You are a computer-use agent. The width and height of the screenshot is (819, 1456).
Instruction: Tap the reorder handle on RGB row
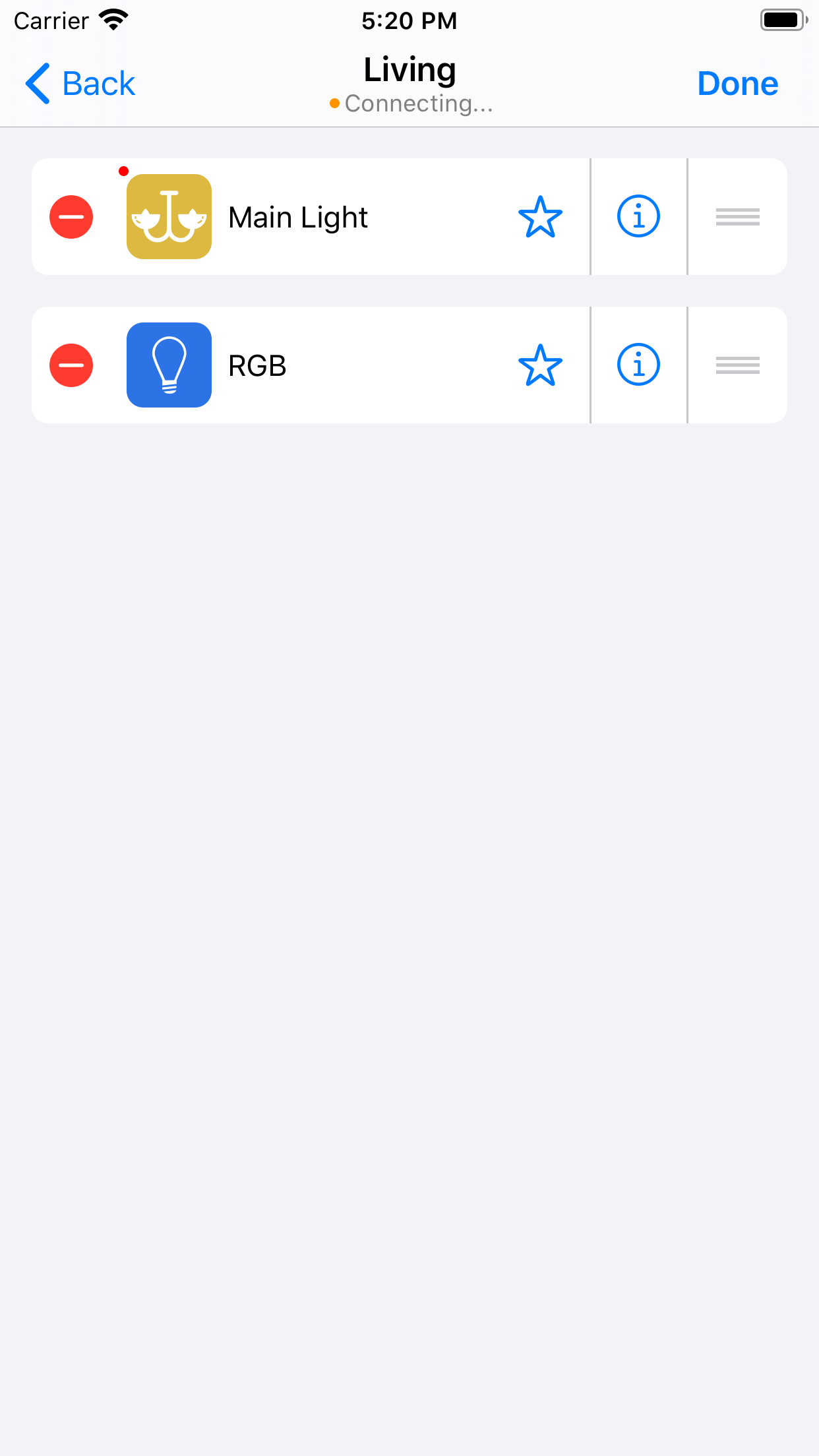pos(737,365)
